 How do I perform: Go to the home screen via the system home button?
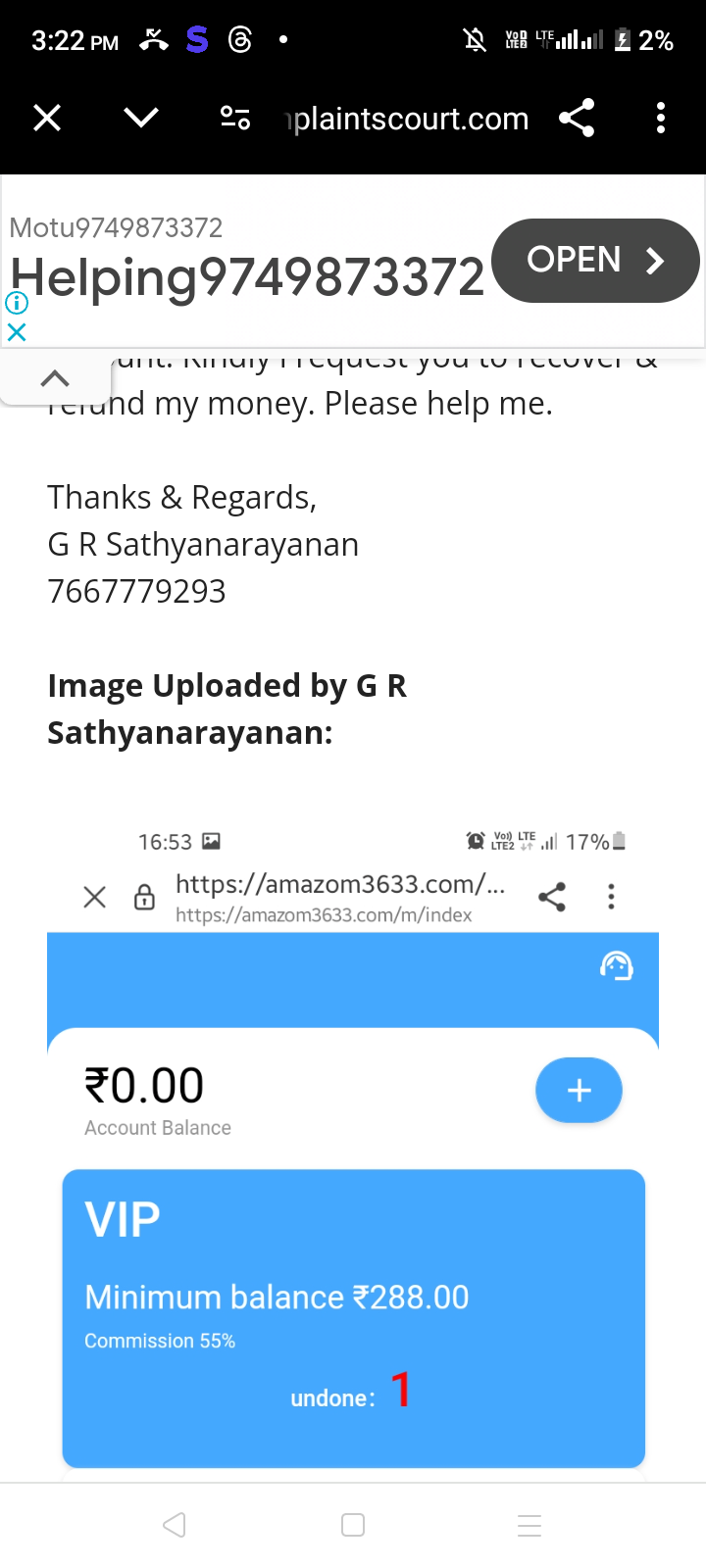coord(353,1525)
